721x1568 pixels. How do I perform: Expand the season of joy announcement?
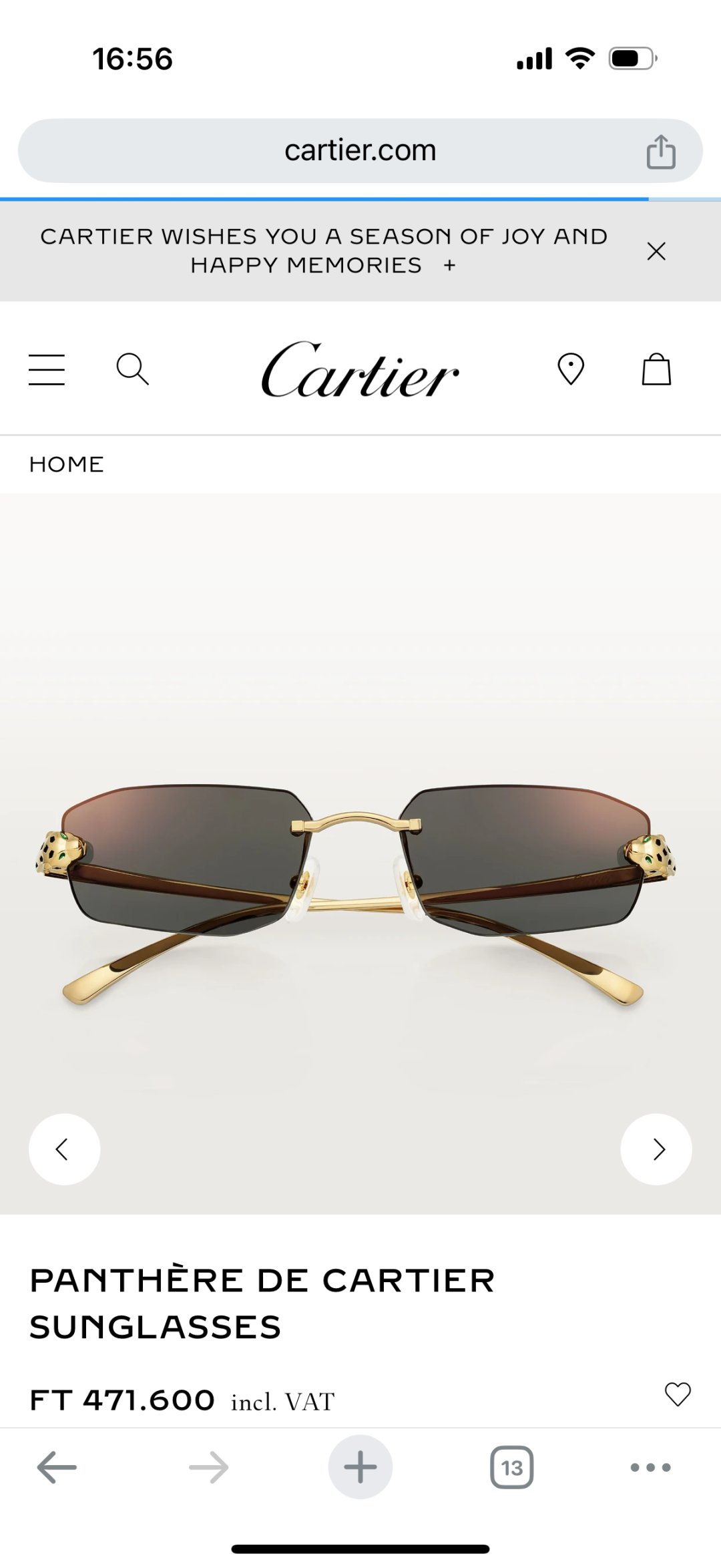(450, 266)
